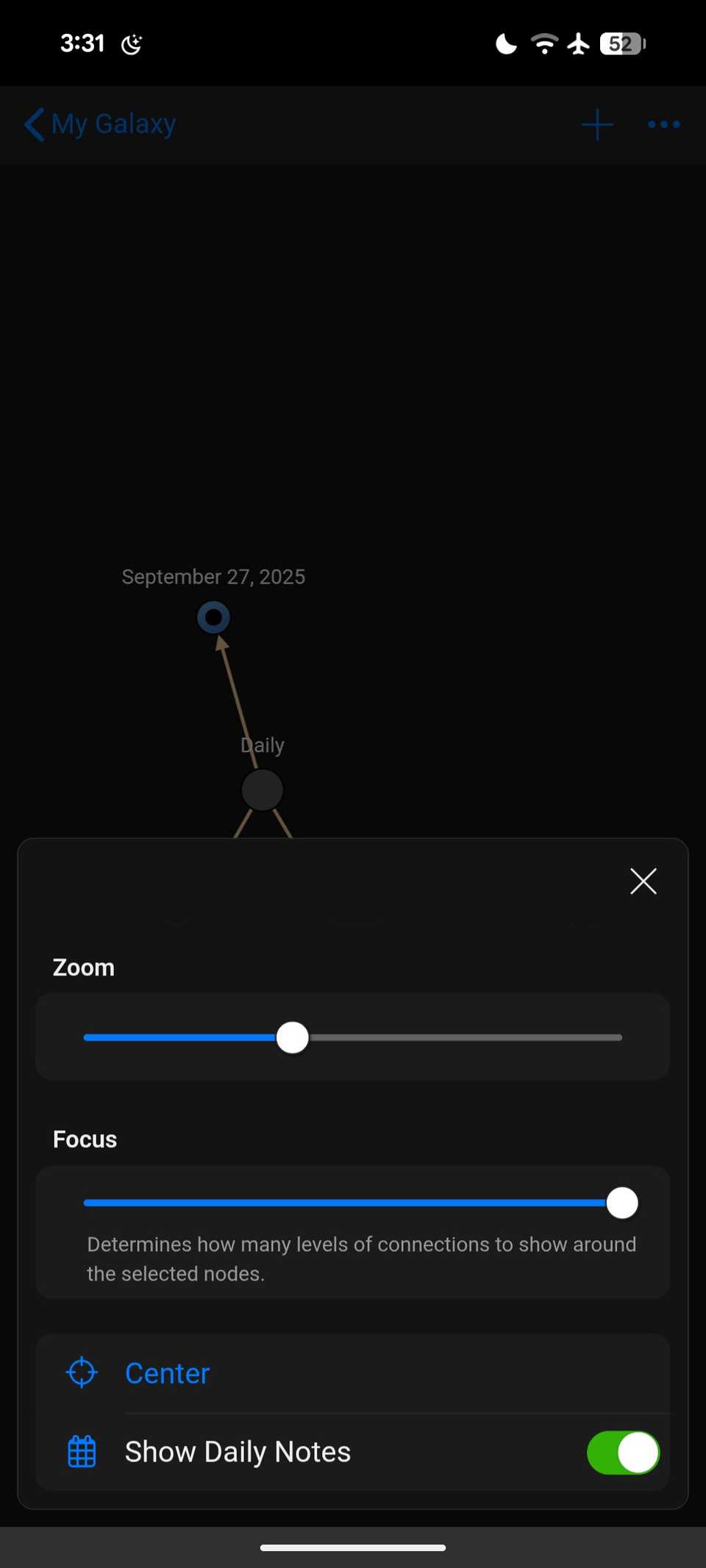Disable Show Daily Notes toggle
706x1568 pixels.
pos(622,1453)
